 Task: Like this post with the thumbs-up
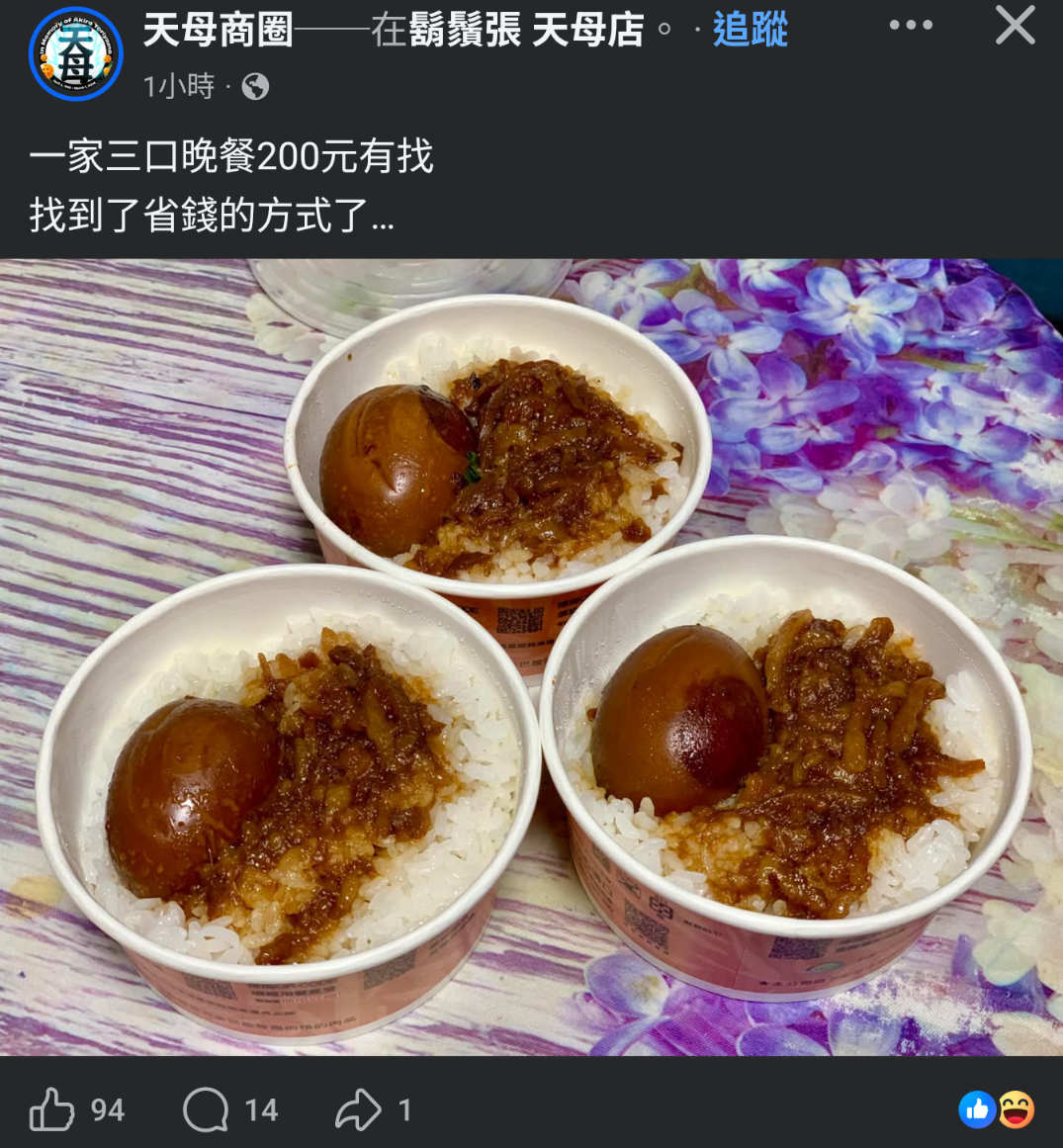pyautogui.click(x=52, y=1109)
